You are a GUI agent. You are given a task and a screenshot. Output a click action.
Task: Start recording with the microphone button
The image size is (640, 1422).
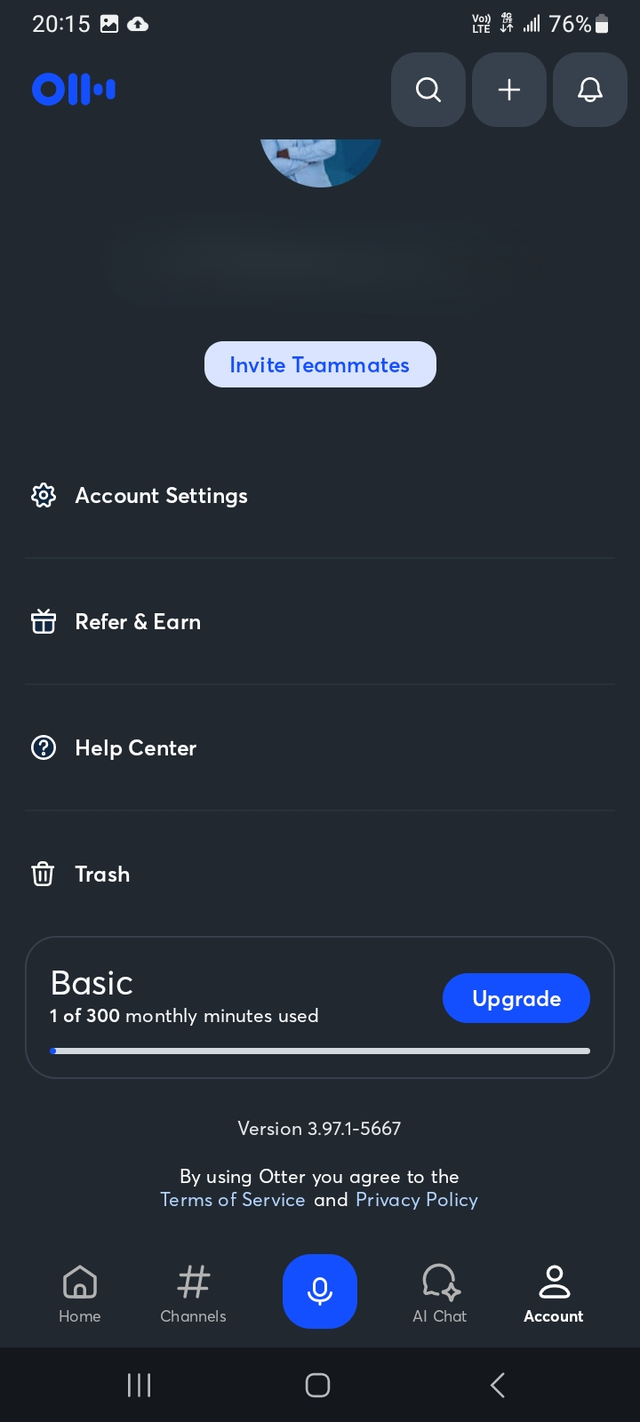(320, 1291)
